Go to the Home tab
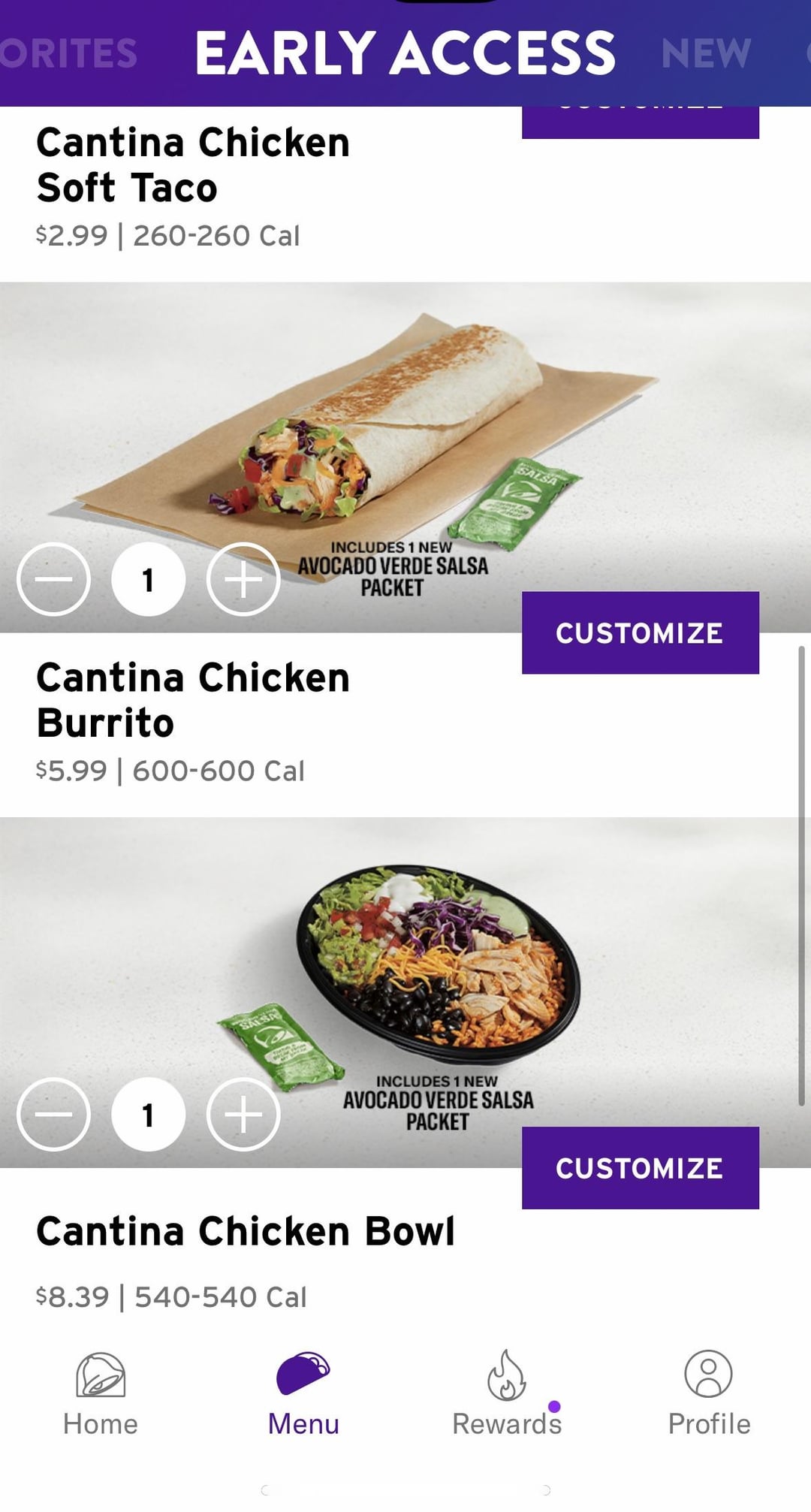 [x=101, y=1394]
